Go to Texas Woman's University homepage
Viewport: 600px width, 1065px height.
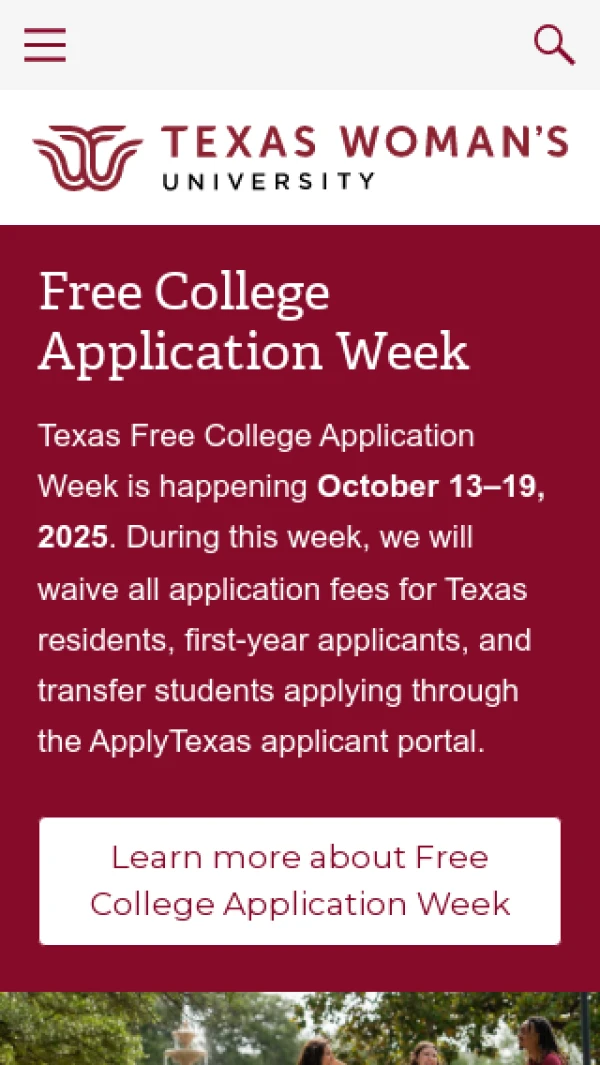(x=300, y=157)
